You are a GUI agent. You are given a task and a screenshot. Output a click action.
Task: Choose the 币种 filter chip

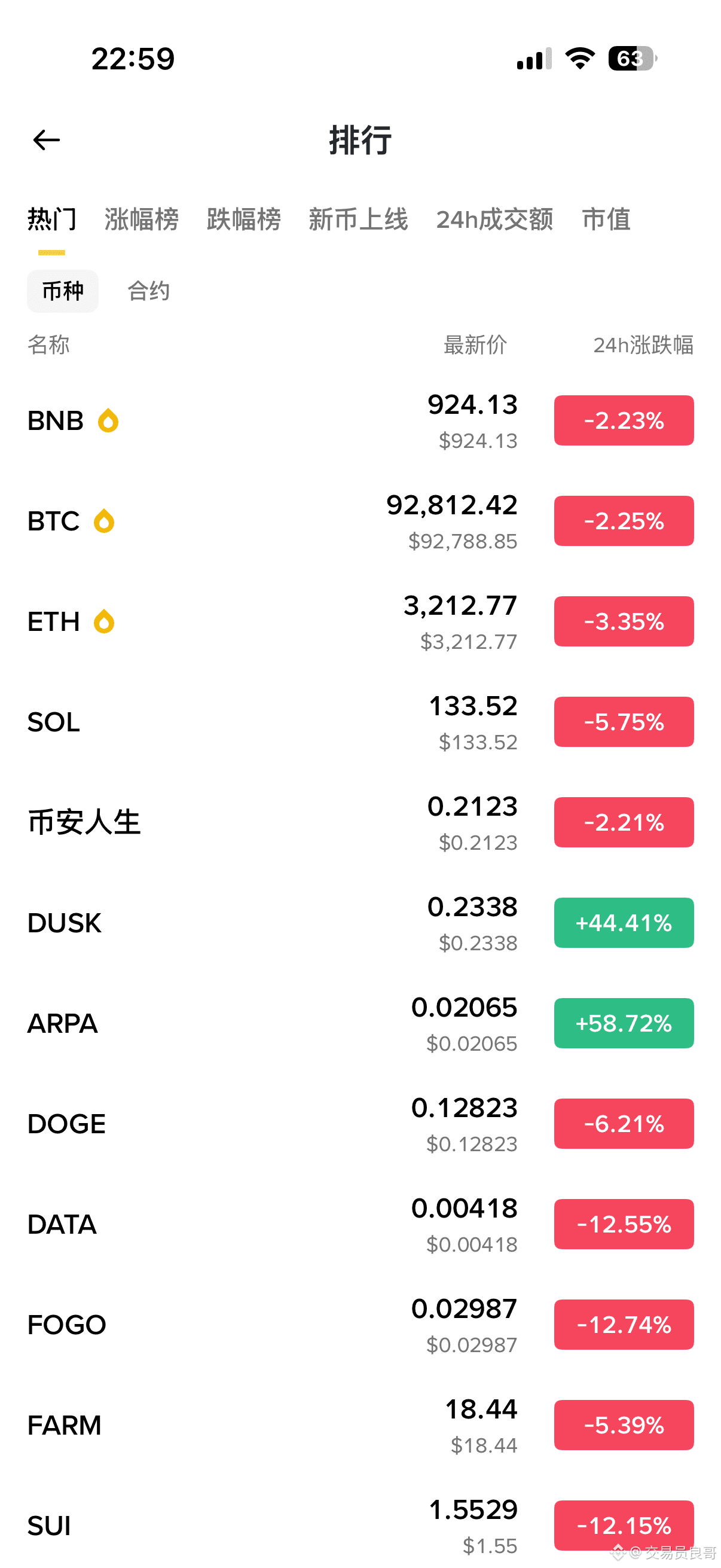[x=63, y=291]
